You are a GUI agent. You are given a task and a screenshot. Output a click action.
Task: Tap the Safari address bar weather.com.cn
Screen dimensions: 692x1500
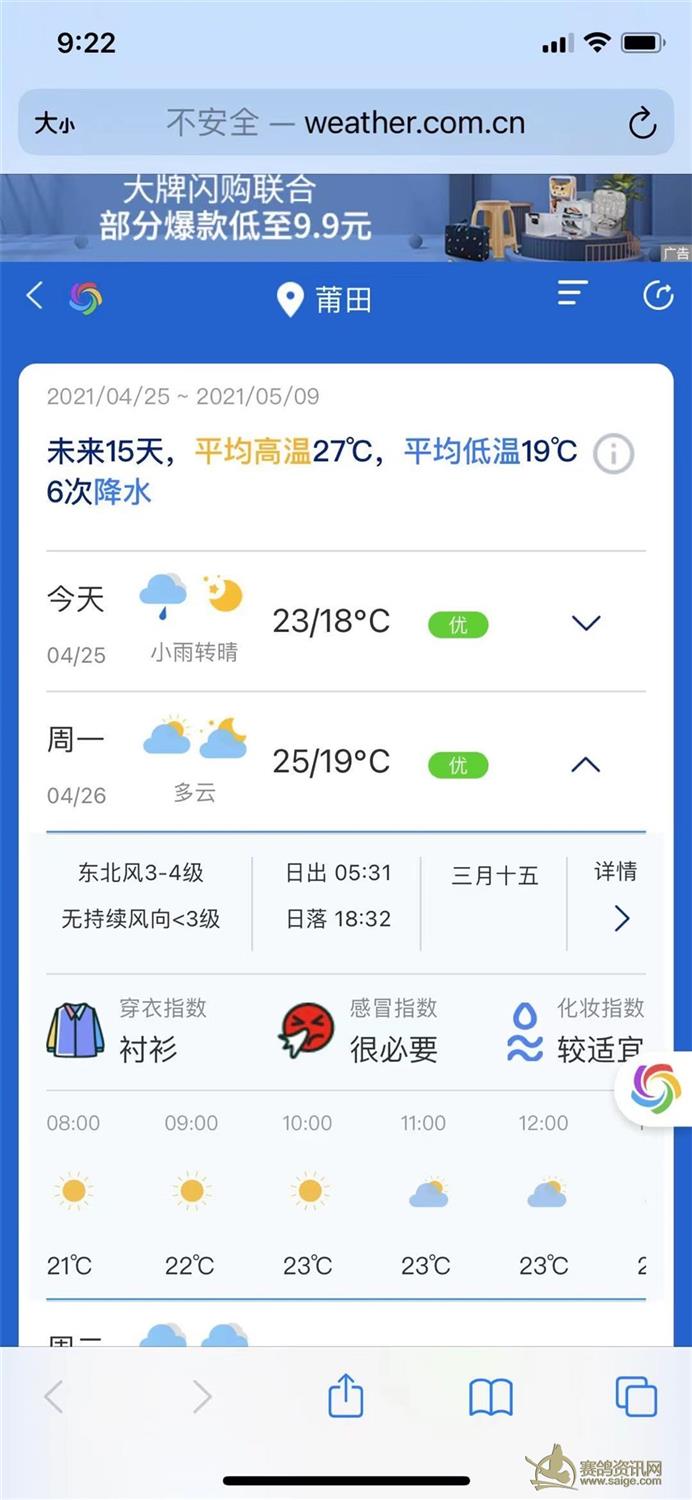click(345, 123)
